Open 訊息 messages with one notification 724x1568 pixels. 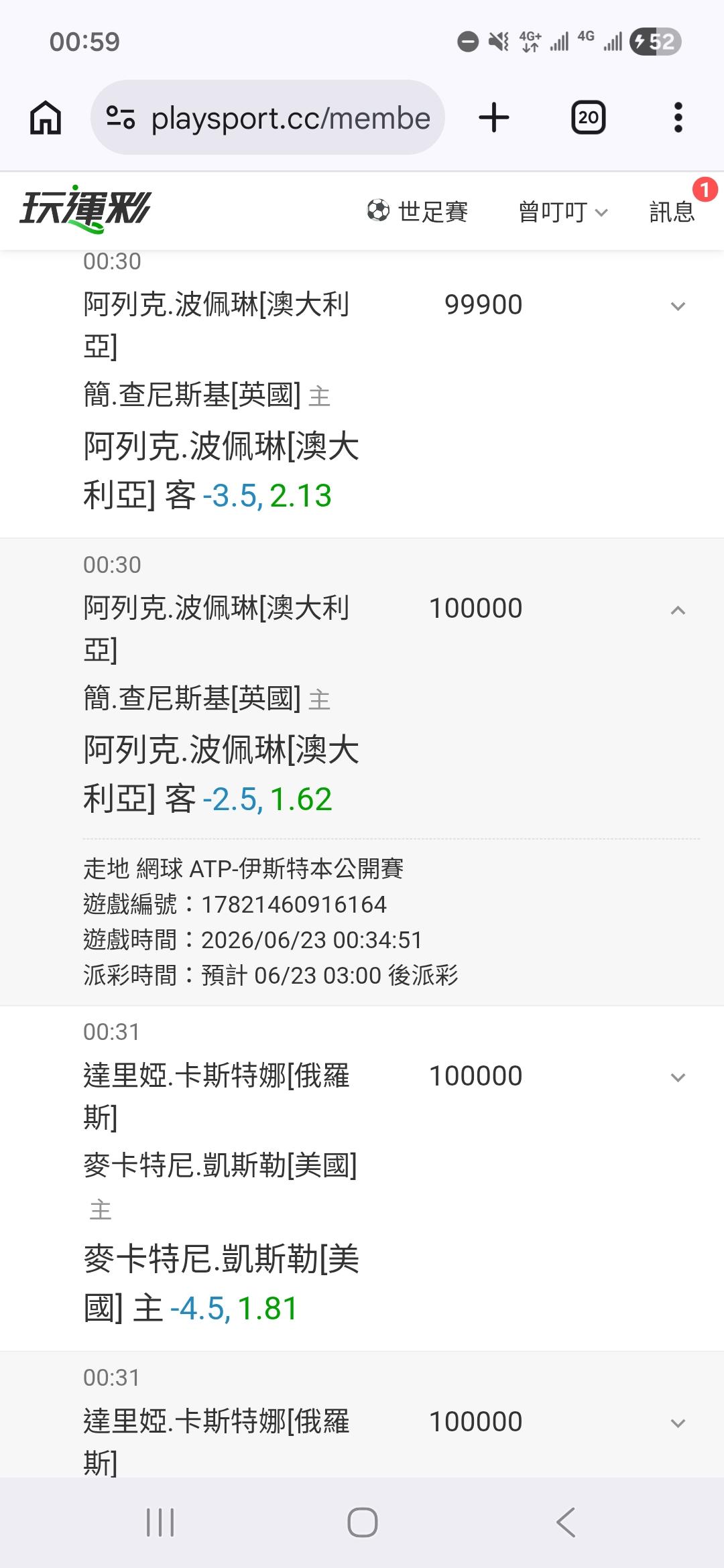(672, 212)
